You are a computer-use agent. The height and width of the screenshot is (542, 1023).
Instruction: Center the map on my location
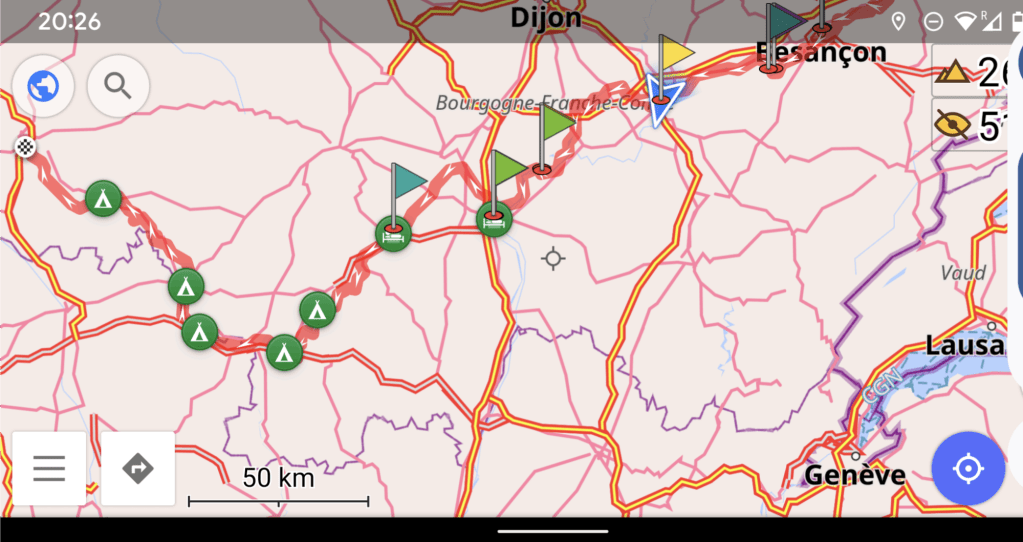pyautogui.click(x=967, y=468)
